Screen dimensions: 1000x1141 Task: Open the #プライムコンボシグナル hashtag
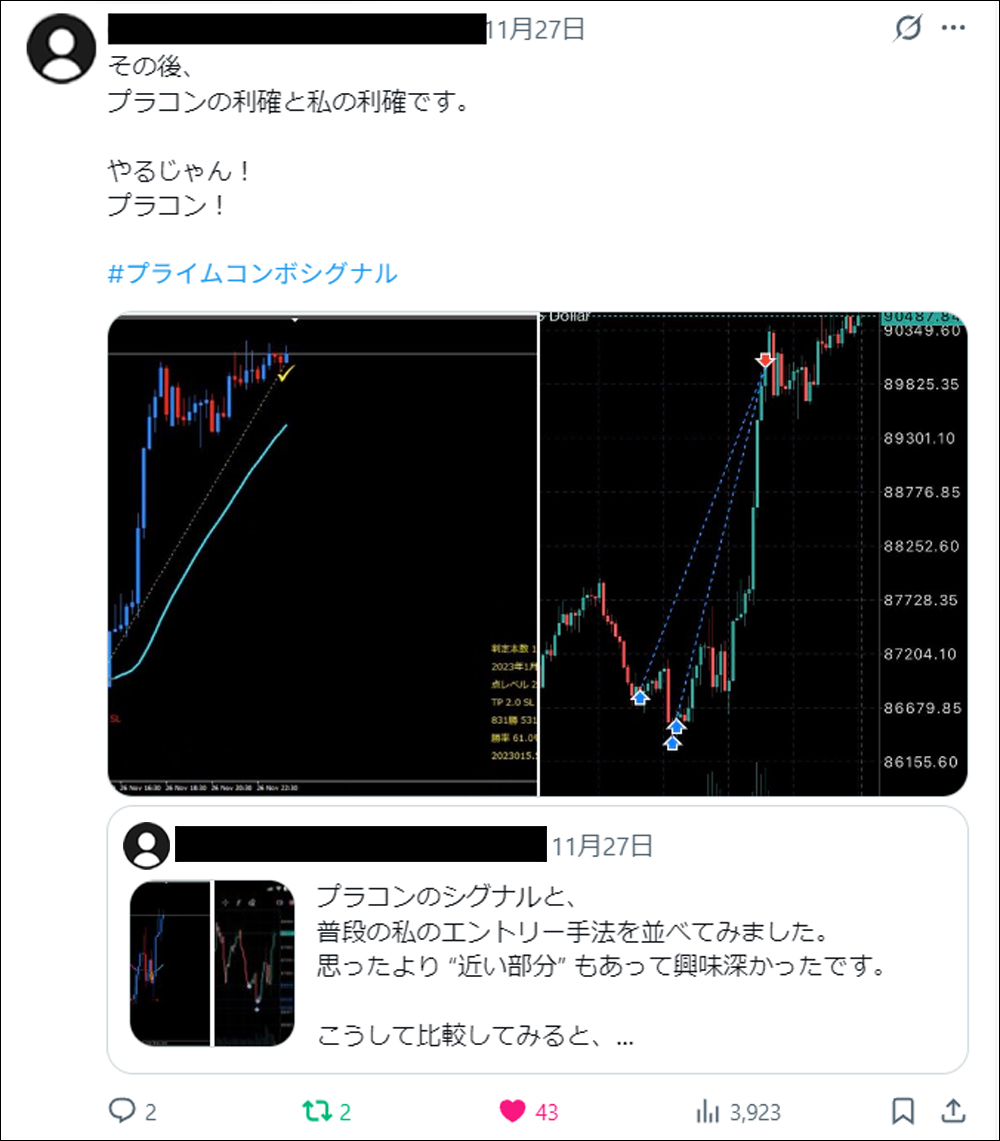[x=252, y=273]
